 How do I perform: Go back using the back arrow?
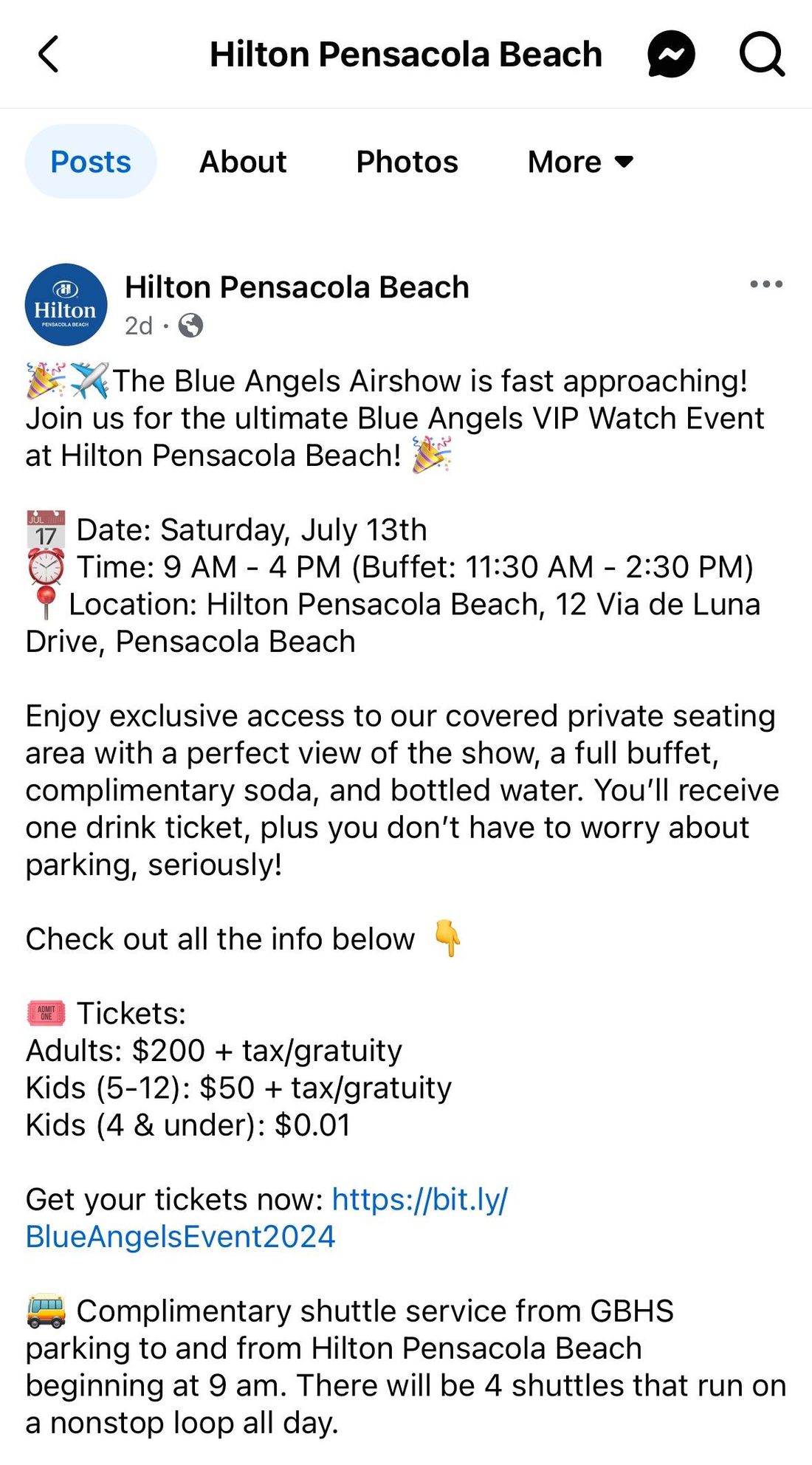[48, 55]
